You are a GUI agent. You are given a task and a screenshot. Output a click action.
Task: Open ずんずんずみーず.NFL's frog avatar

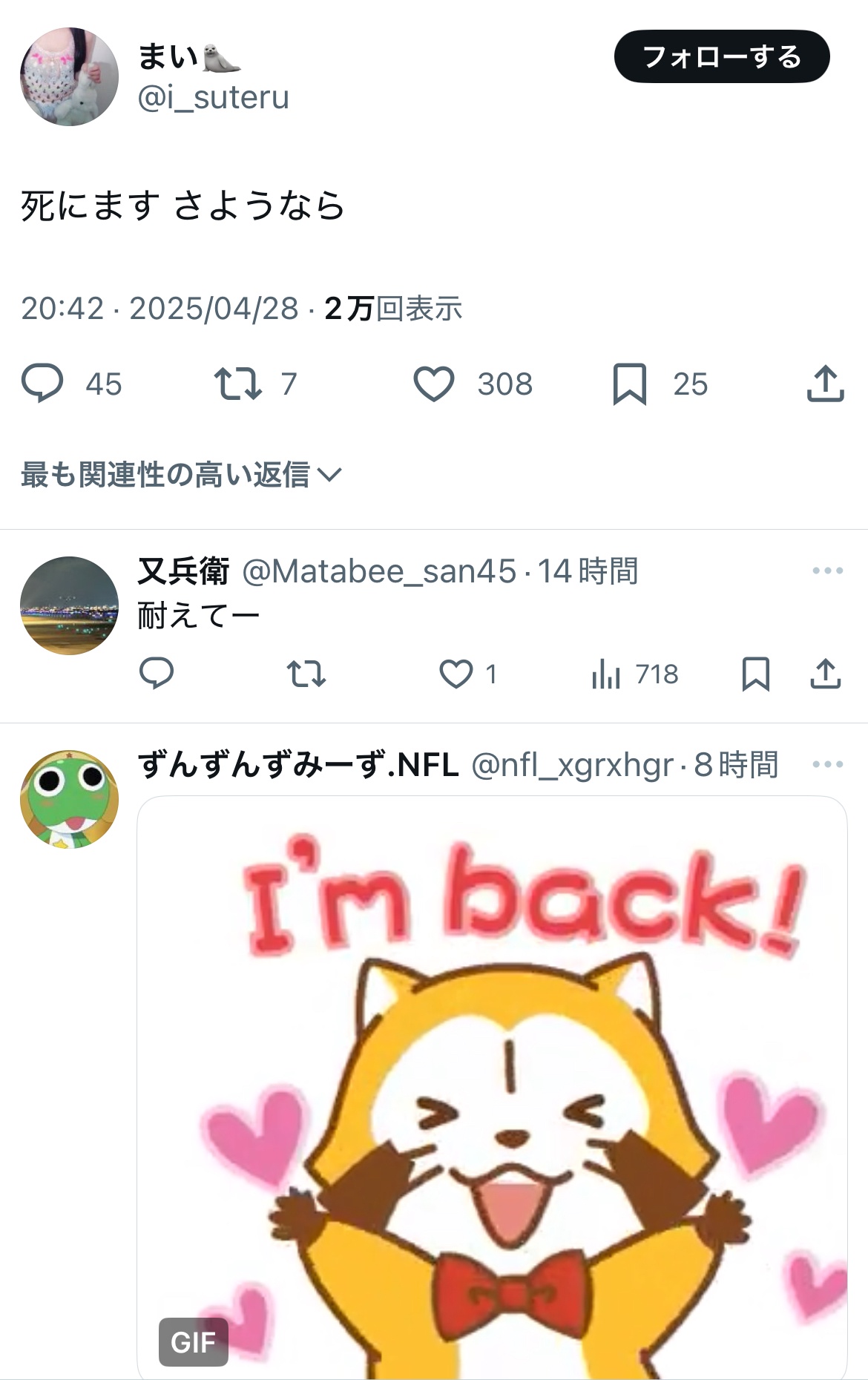pos(69,799)
